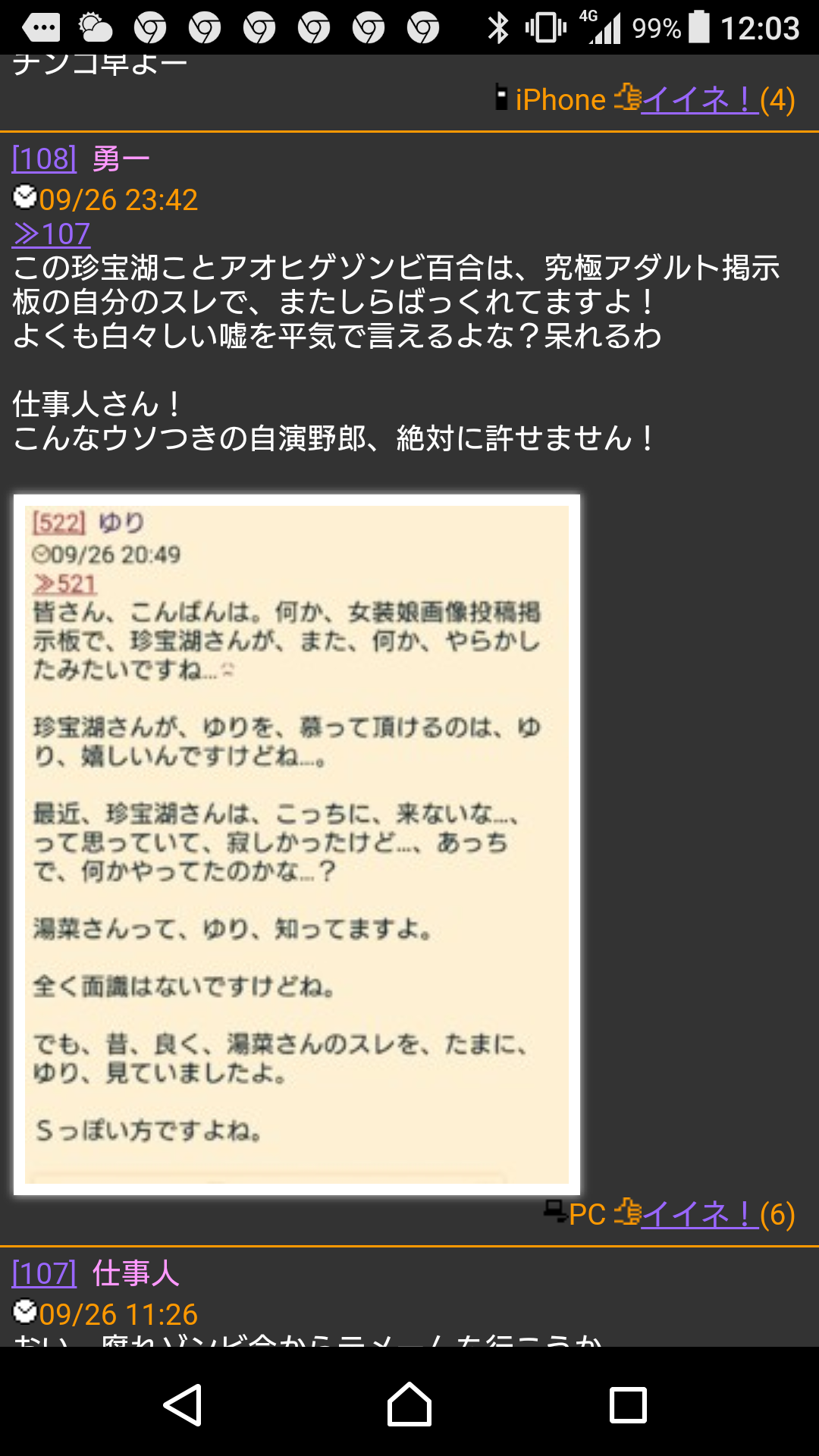This screenshot has width=819, height=1456.
Task: Go back with the system back button
Action: (x=183, y=1404)
